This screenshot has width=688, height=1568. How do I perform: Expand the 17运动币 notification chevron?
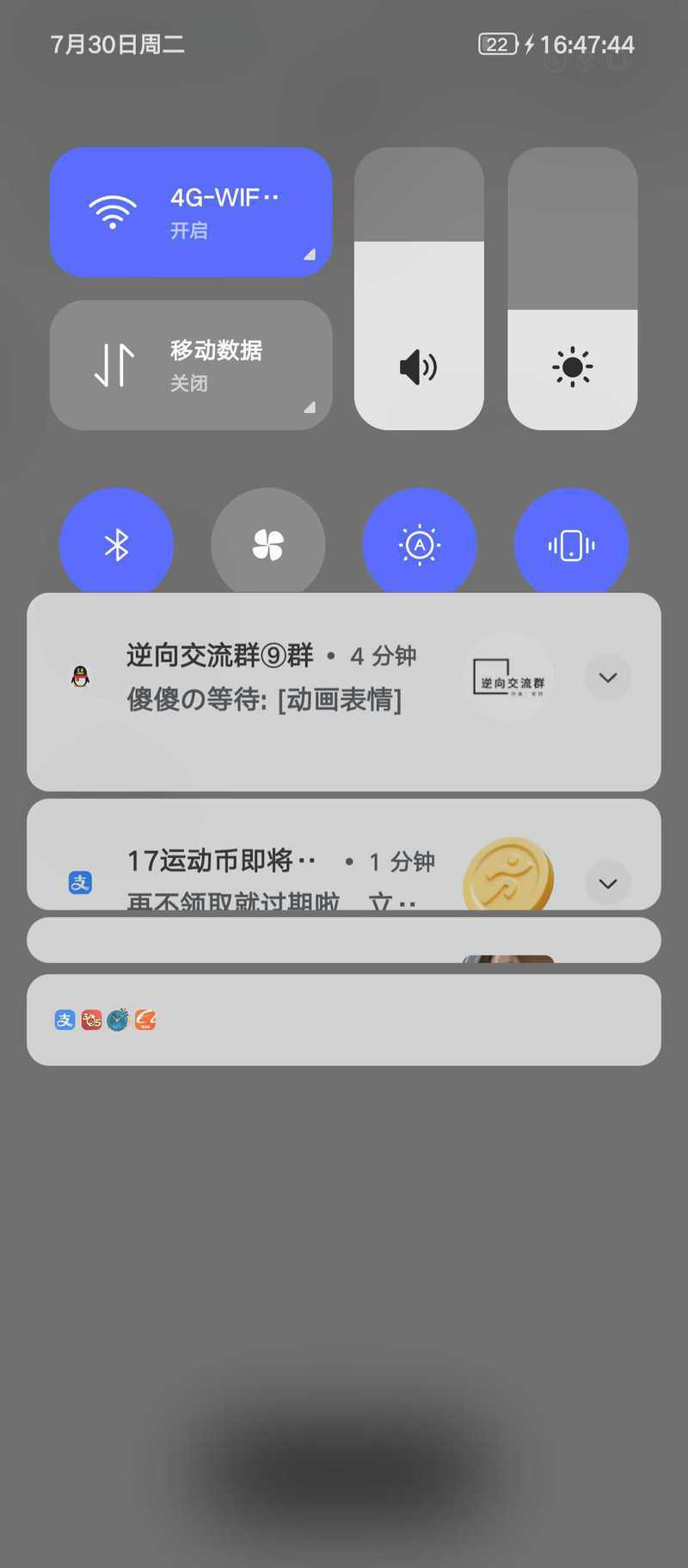[x=608, y=883]
